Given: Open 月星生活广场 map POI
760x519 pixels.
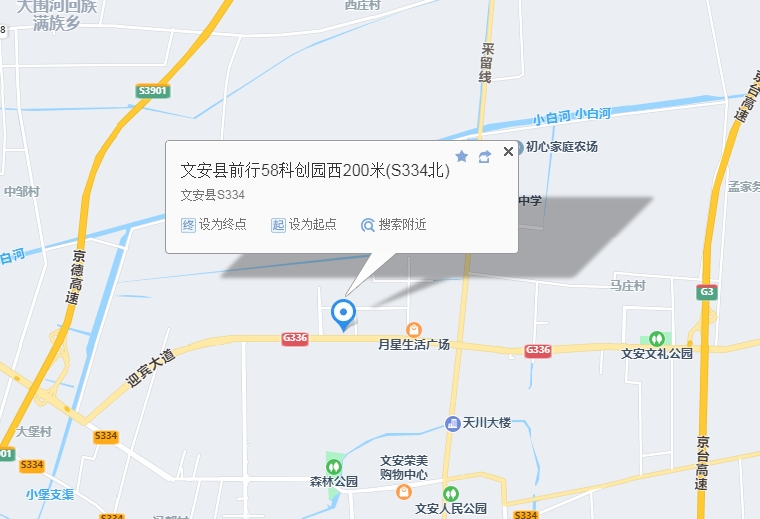Looking at the screenshot, I should click(x=413, y=330).
